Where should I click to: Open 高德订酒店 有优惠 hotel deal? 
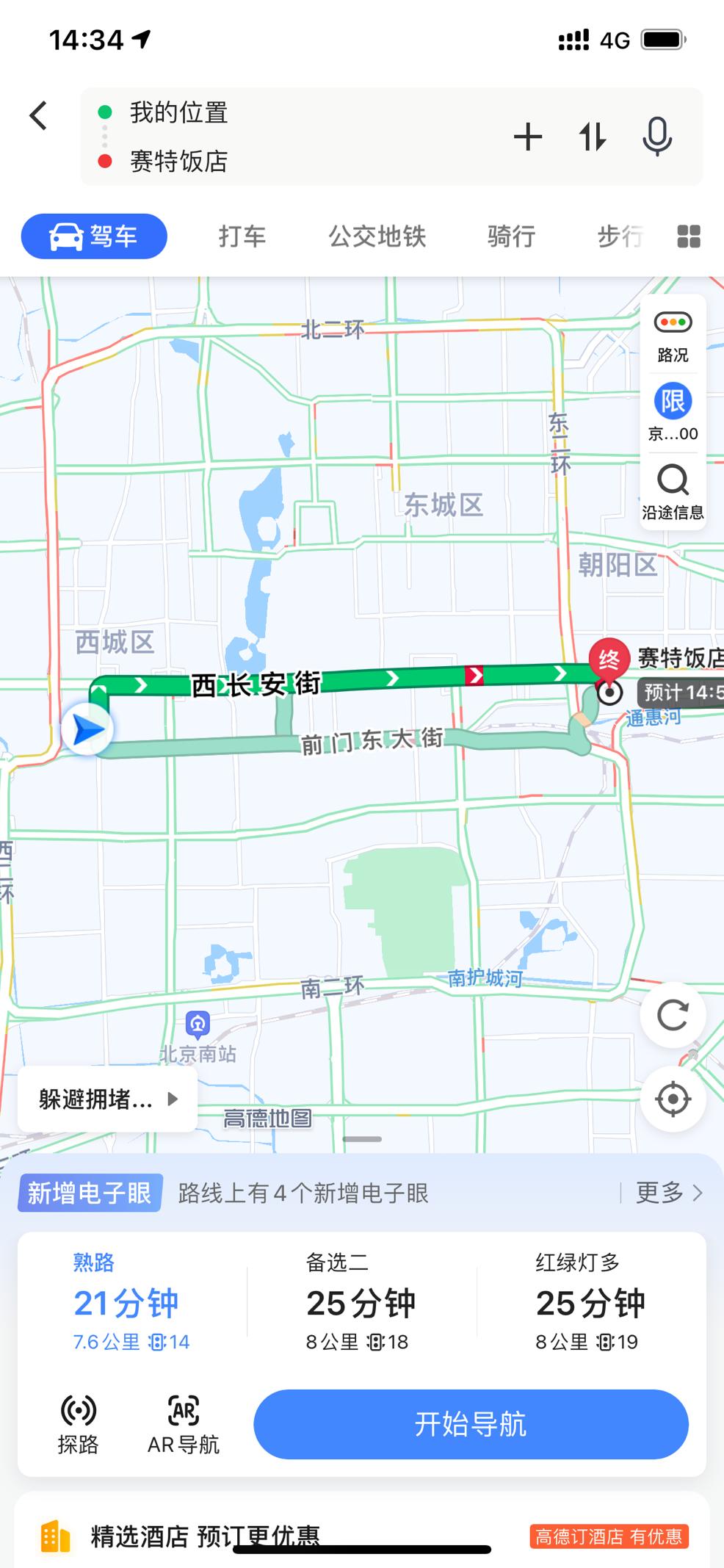tap(610, 1535)
